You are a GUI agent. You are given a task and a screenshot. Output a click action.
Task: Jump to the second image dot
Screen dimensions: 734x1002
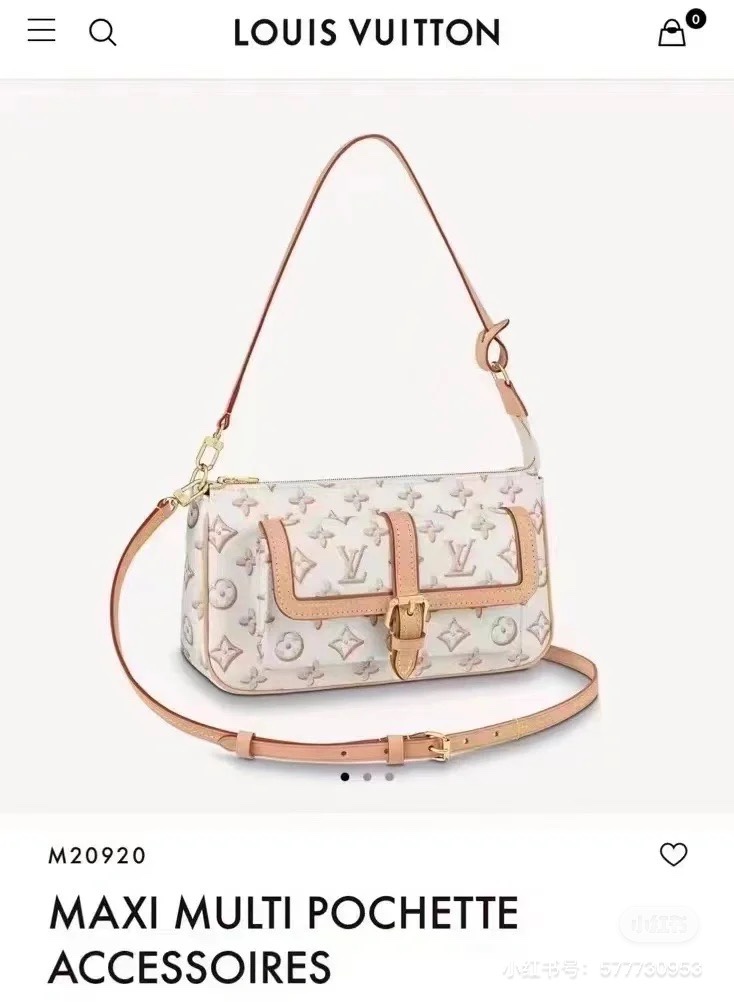click(367, 776)
